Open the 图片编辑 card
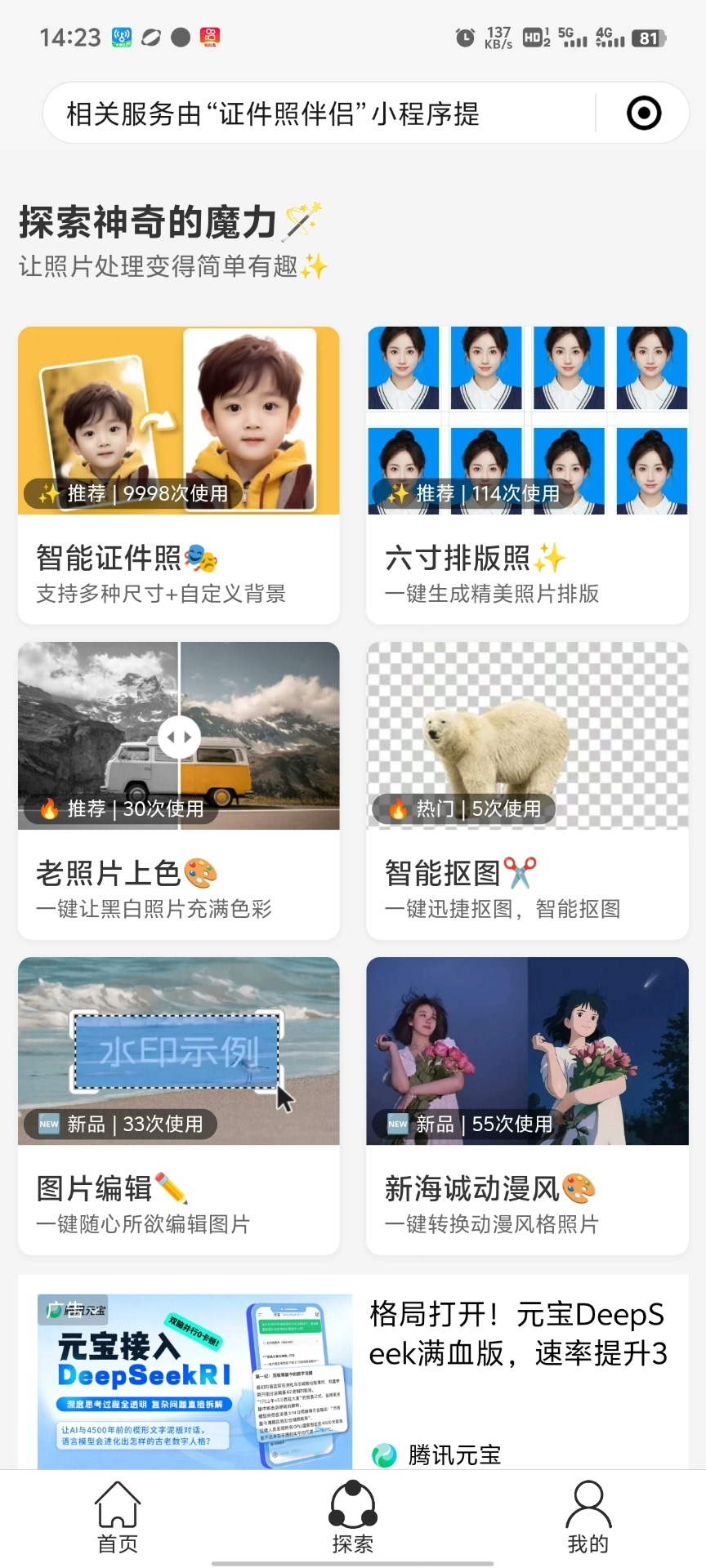The width and height of the screenshot is (706, 1568). pyautogui.click(x=178, y=1106)
